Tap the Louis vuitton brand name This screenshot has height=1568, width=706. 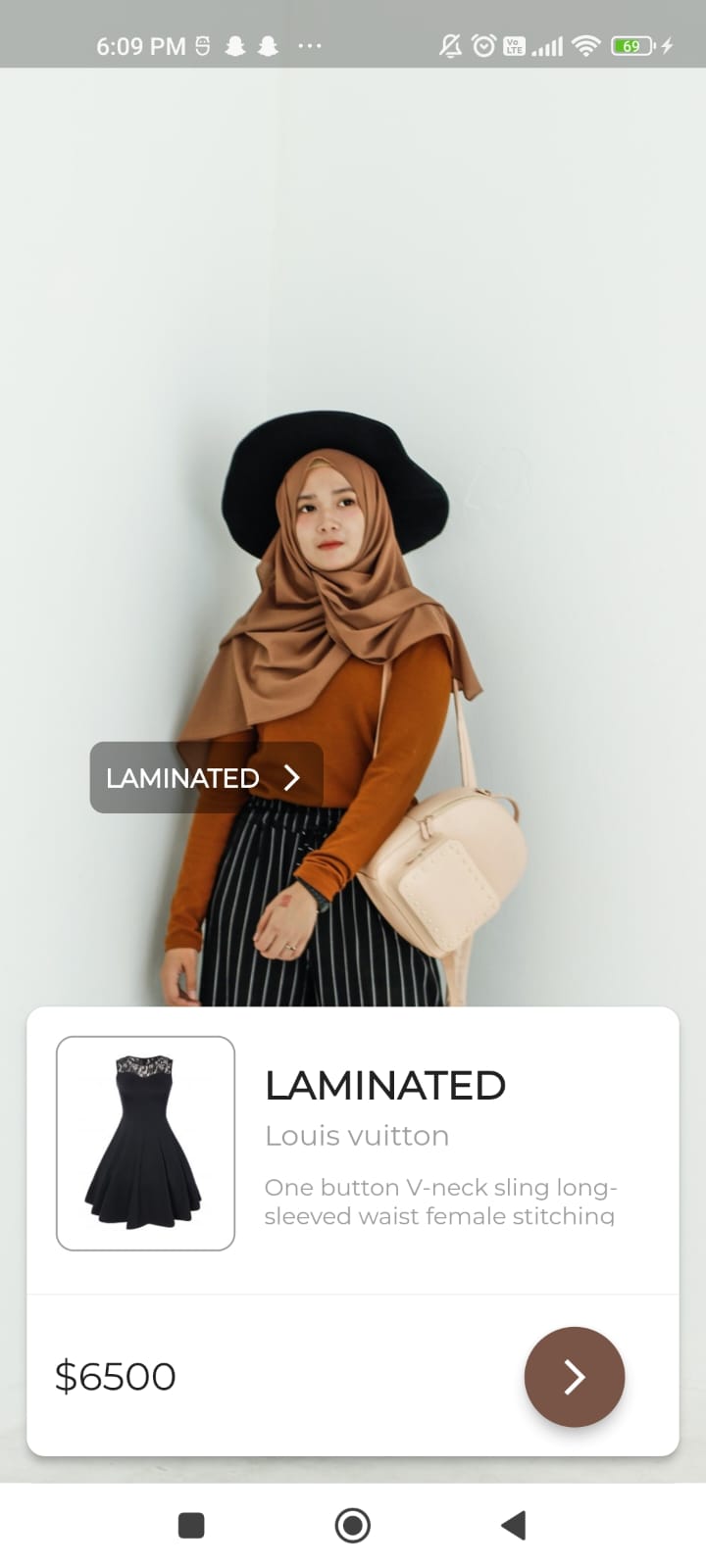pyautogui.click(x=356, y=1135)
